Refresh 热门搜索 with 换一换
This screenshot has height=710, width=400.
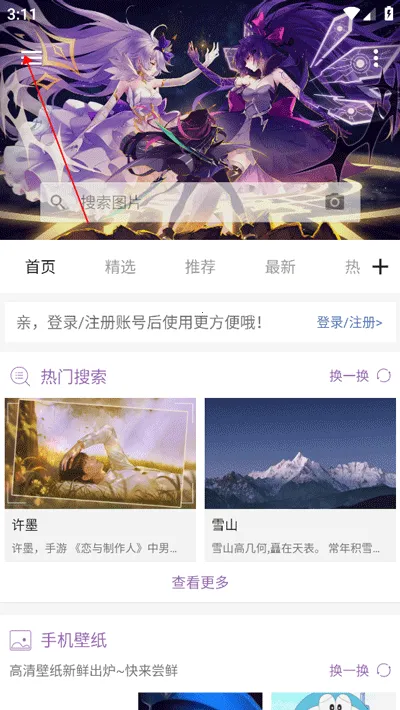tap(360, 376)
